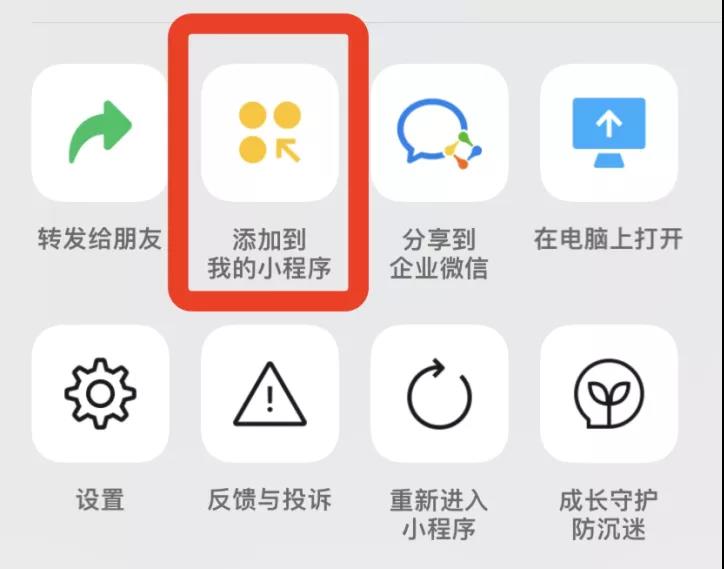Tap 重新进入小程序 to reload

[440, 393]
